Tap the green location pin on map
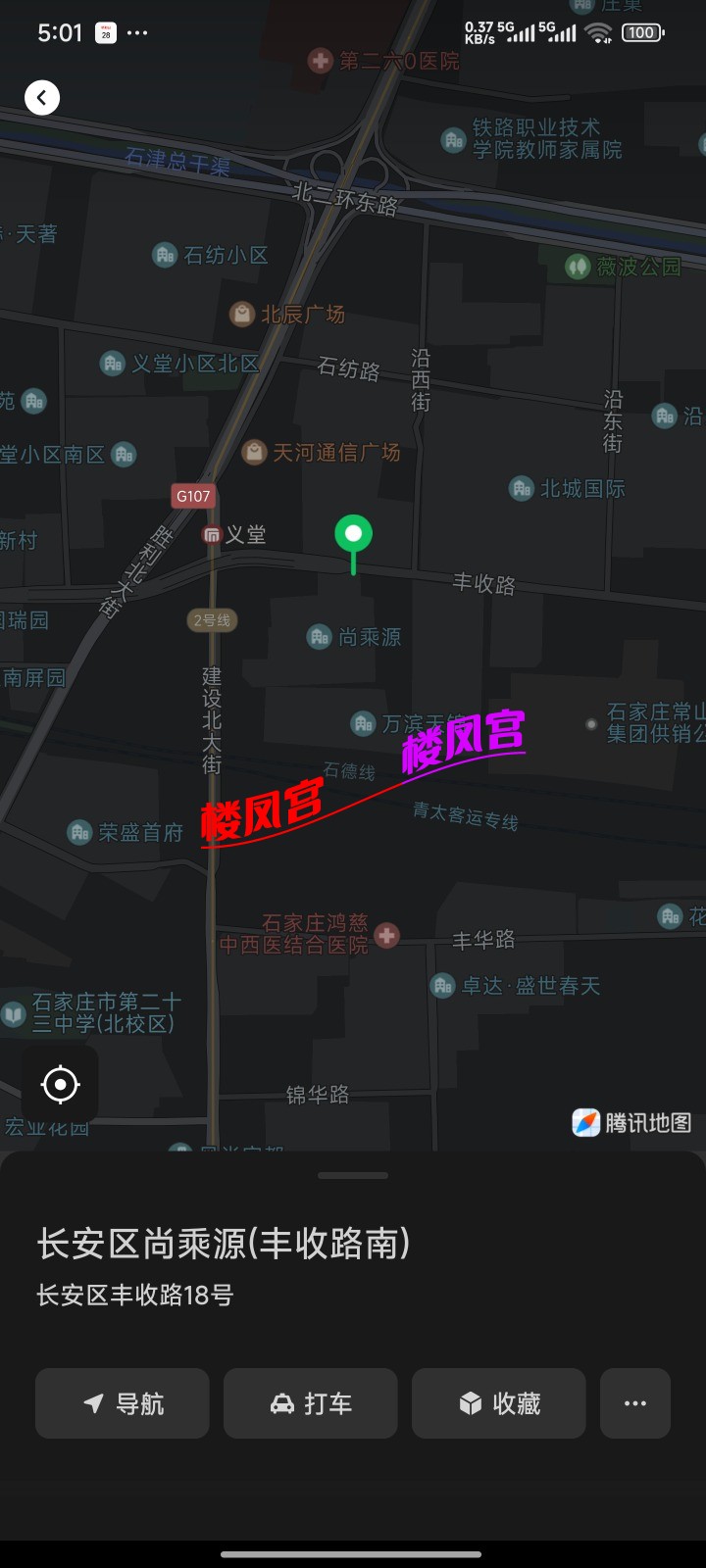Image resolution: width=706 pixels, height=1568 pixels. click(353, 535)
